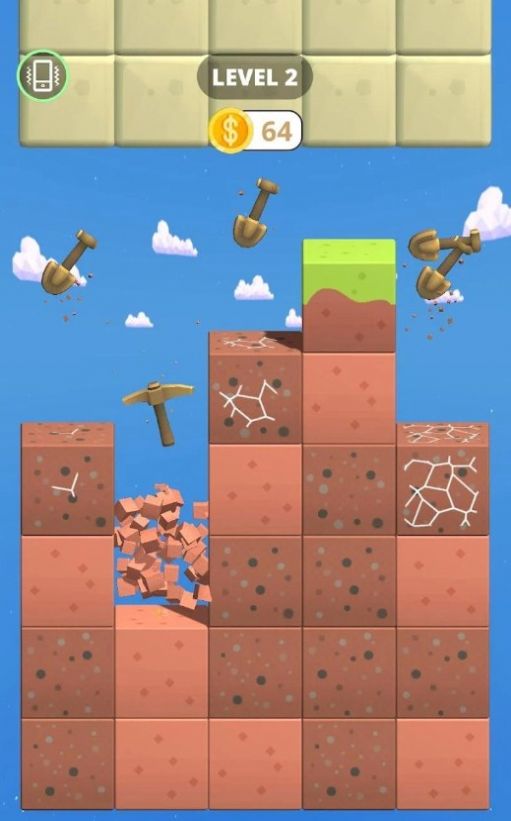Dig the green grass-topped block

click(x=349, y=296)
